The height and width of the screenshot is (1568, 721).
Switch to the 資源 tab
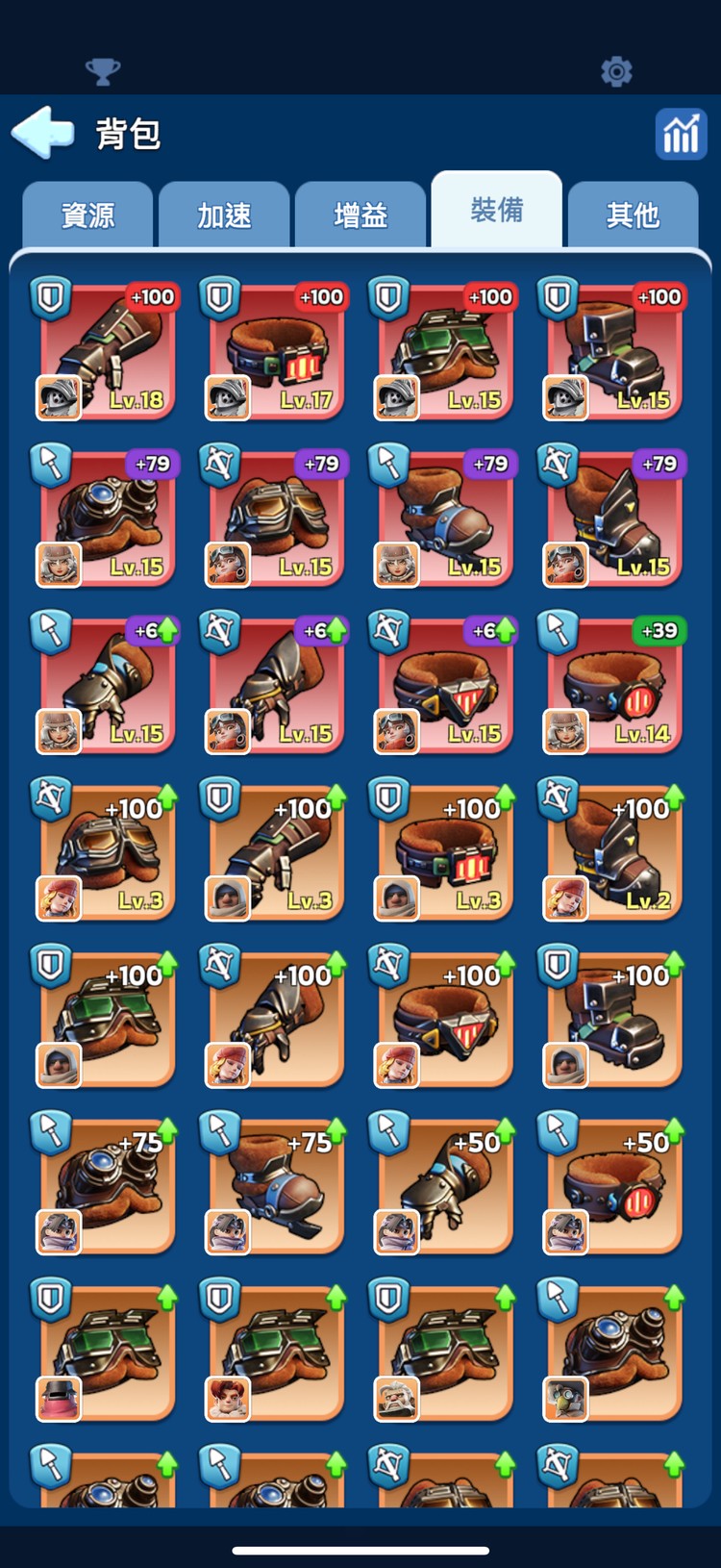(x=87, y=215)
